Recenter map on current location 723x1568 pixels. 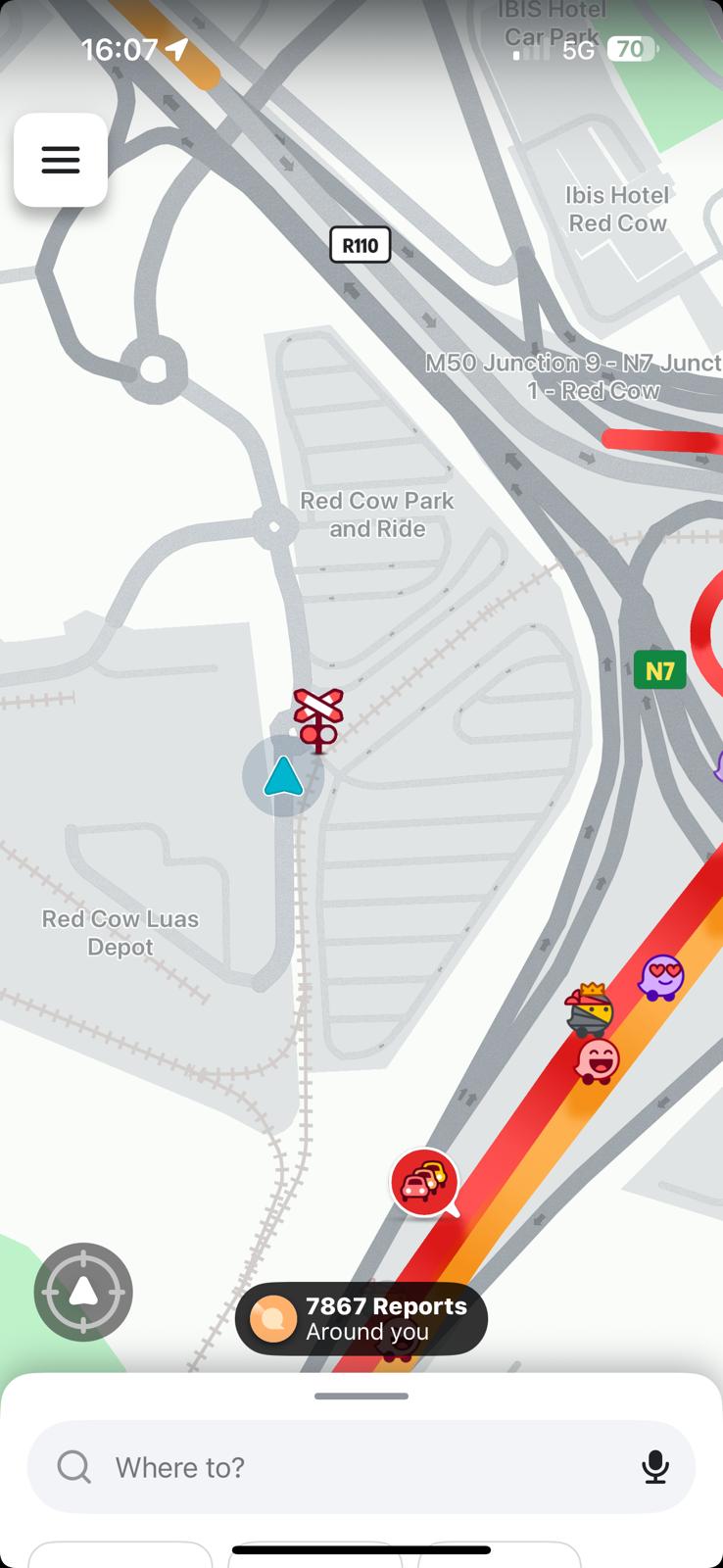pos(83,1292)
